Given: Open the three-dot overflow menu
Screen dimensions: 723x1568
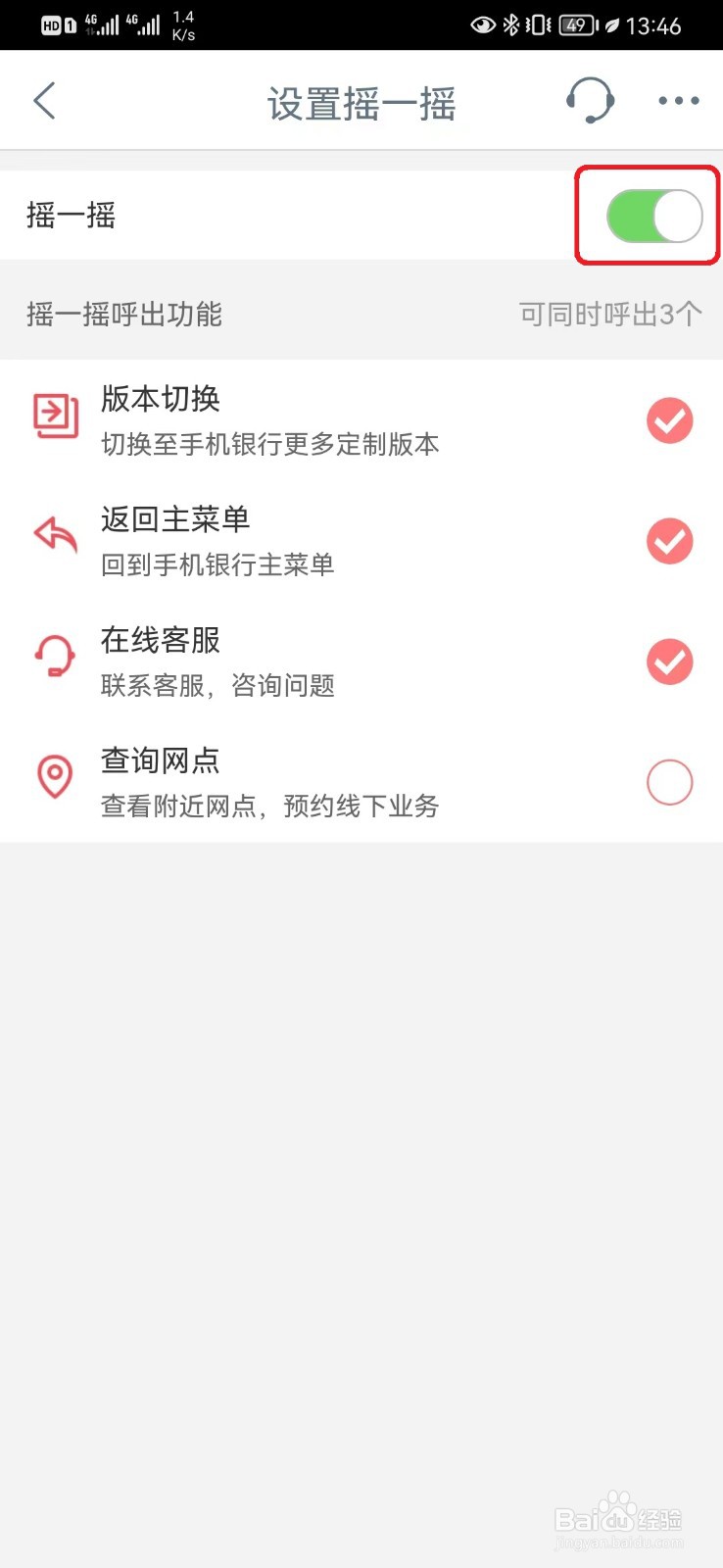Looking at the screenshot, I should (678, 100).
